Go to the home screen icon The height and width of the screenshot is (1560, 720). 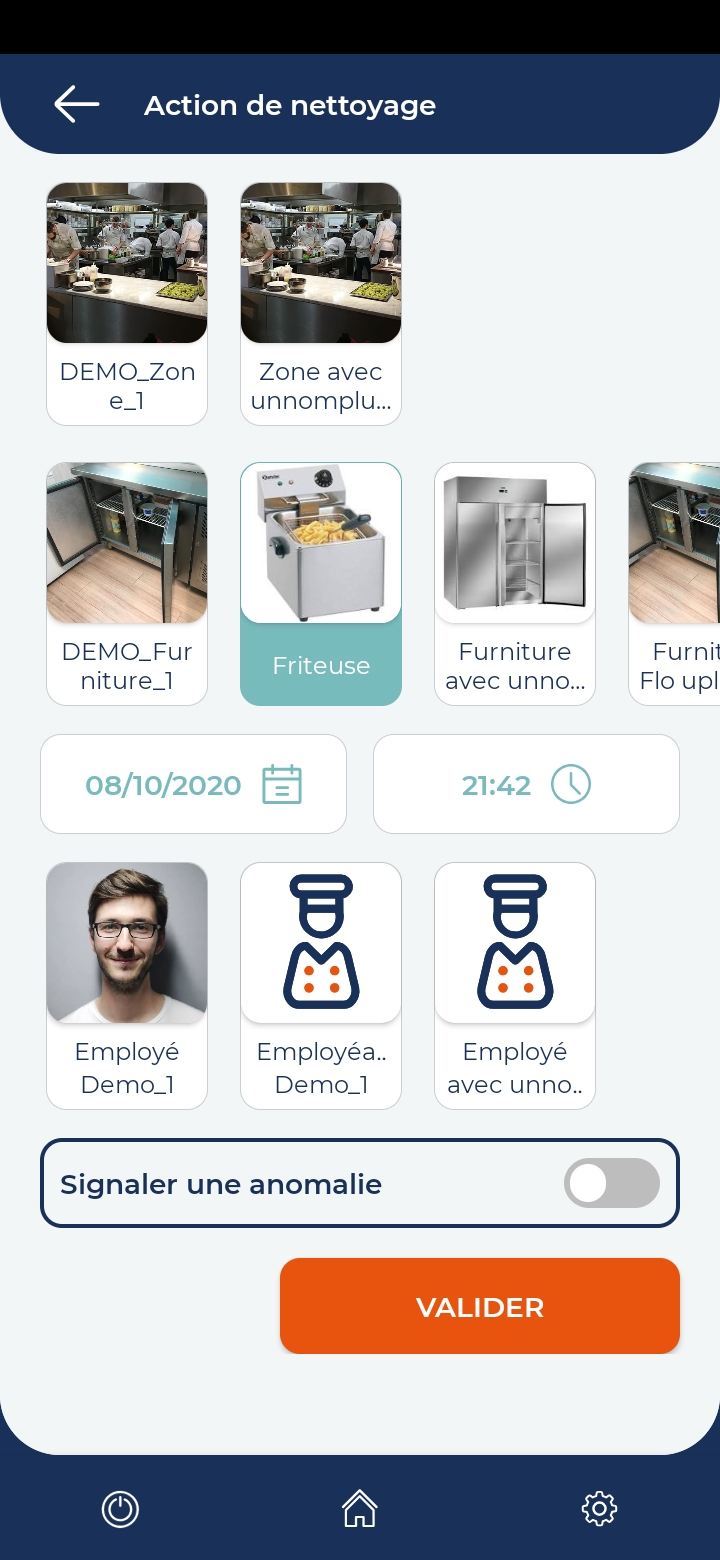click(360, 1509)
